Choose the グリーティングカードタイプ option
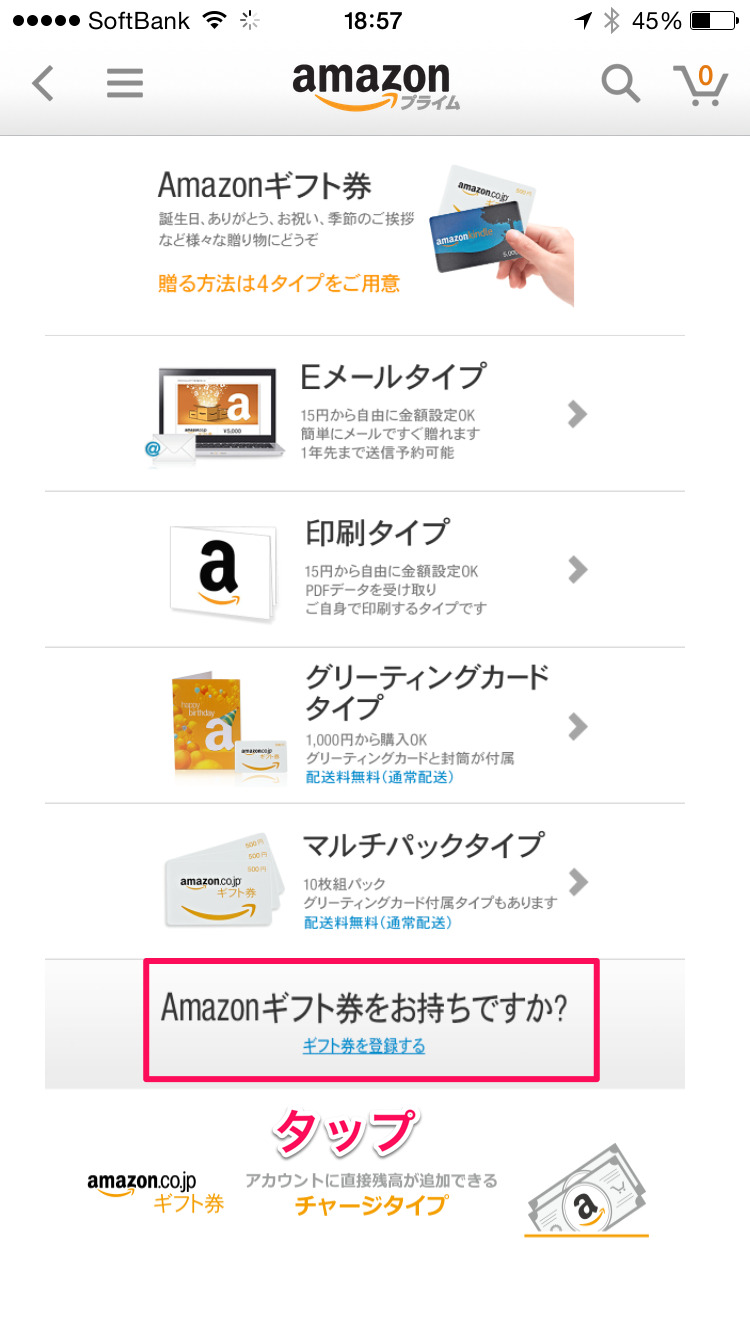Image resolution: width=750 pixels, height=1334 pixels. point(365,726)
